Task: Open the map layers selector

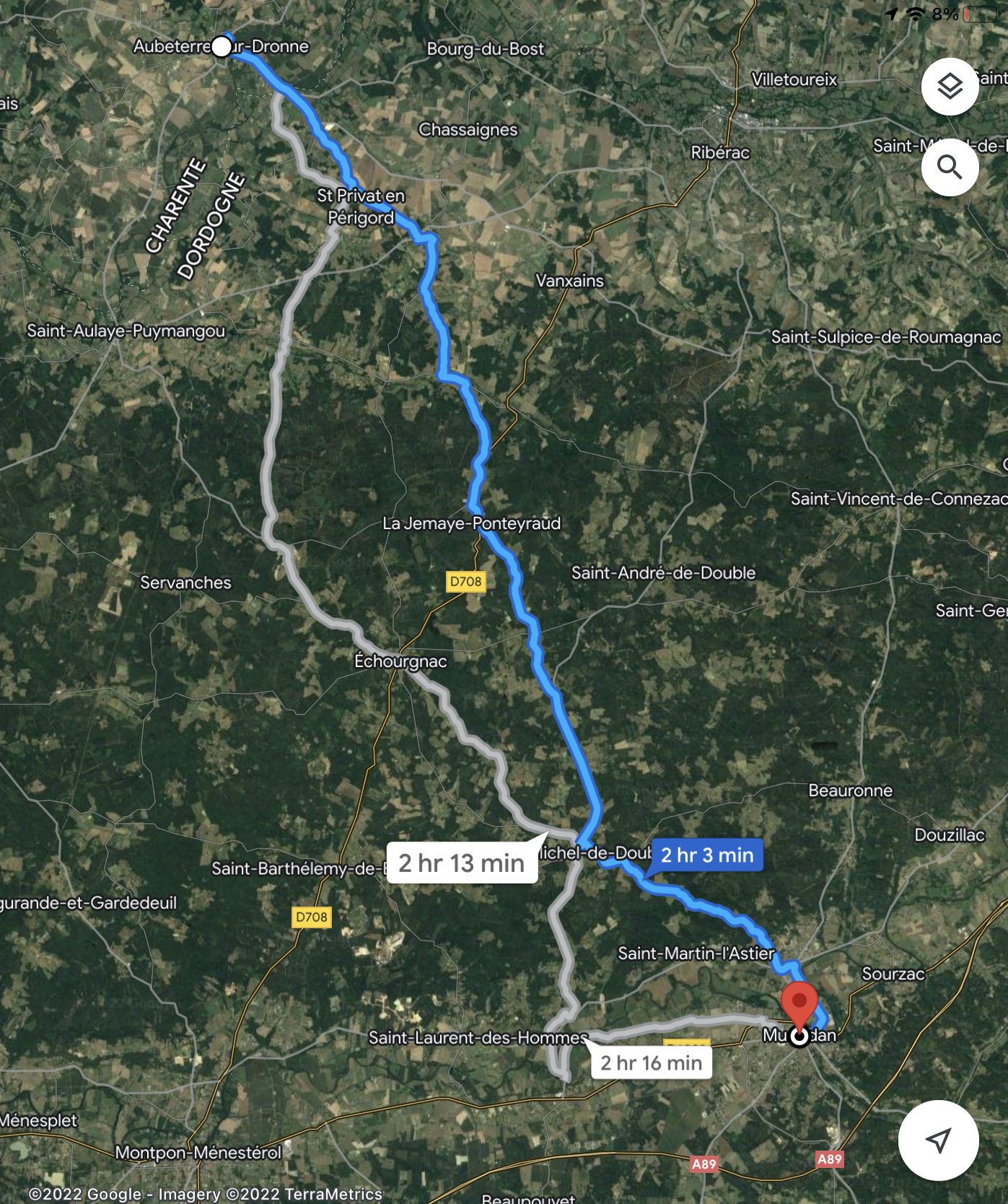Action: [x=950, y=87]
